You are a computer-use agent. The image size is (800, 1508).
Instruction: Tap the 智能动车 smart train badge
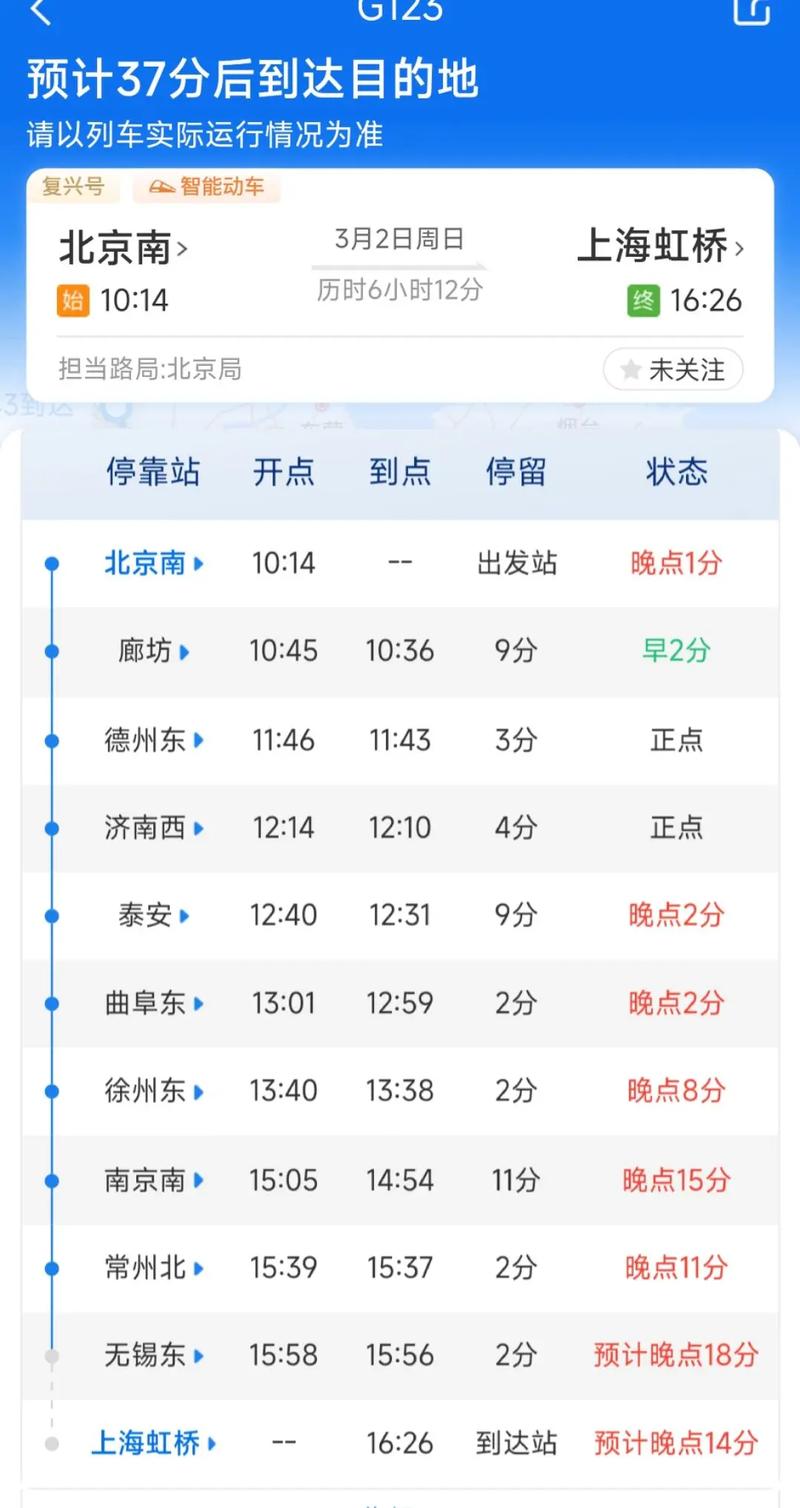click(x=205, y=188)
